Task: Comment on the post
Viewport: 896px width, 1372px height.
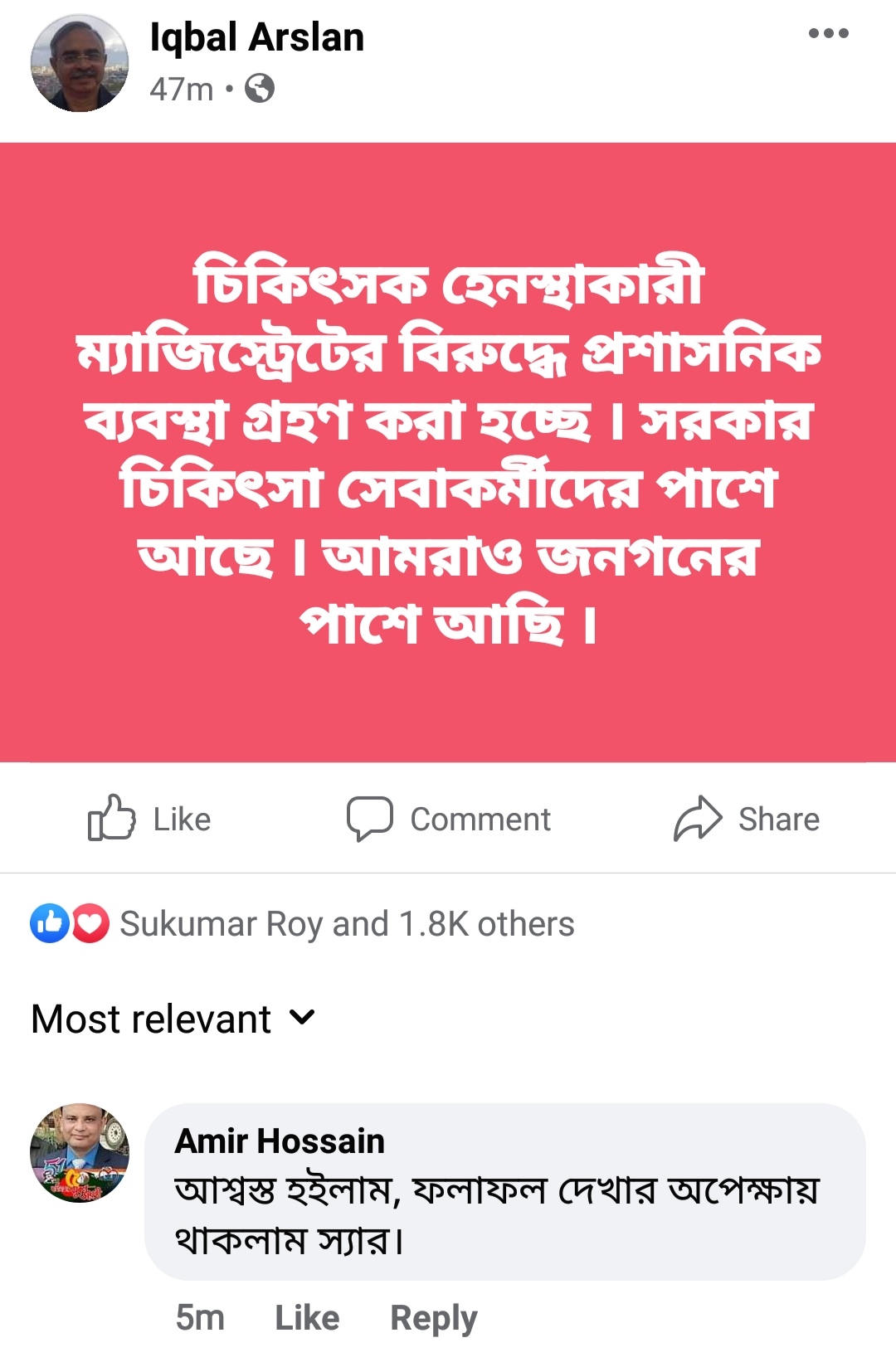Action: [x=449, y=819]
